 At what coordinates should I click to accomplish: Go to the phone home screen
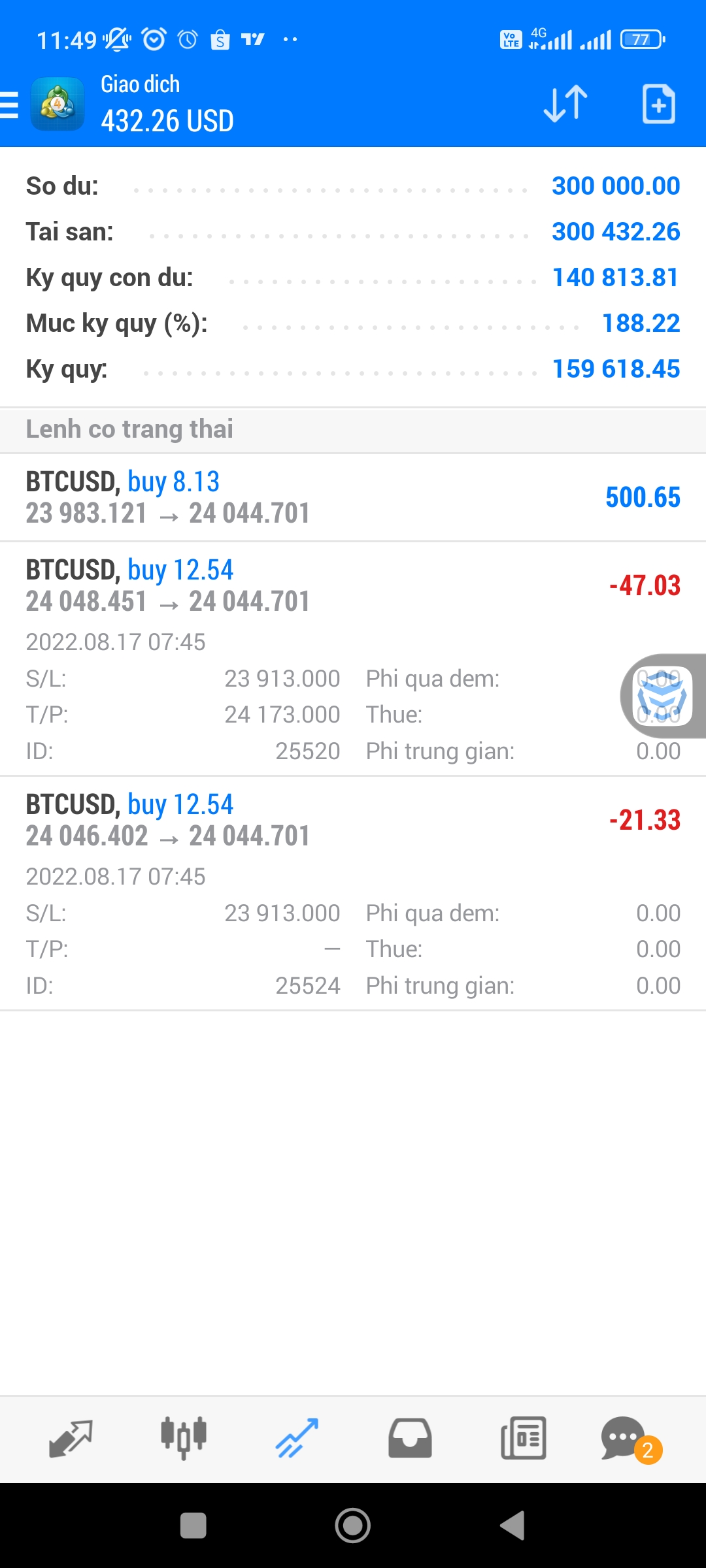point(353,1526)
